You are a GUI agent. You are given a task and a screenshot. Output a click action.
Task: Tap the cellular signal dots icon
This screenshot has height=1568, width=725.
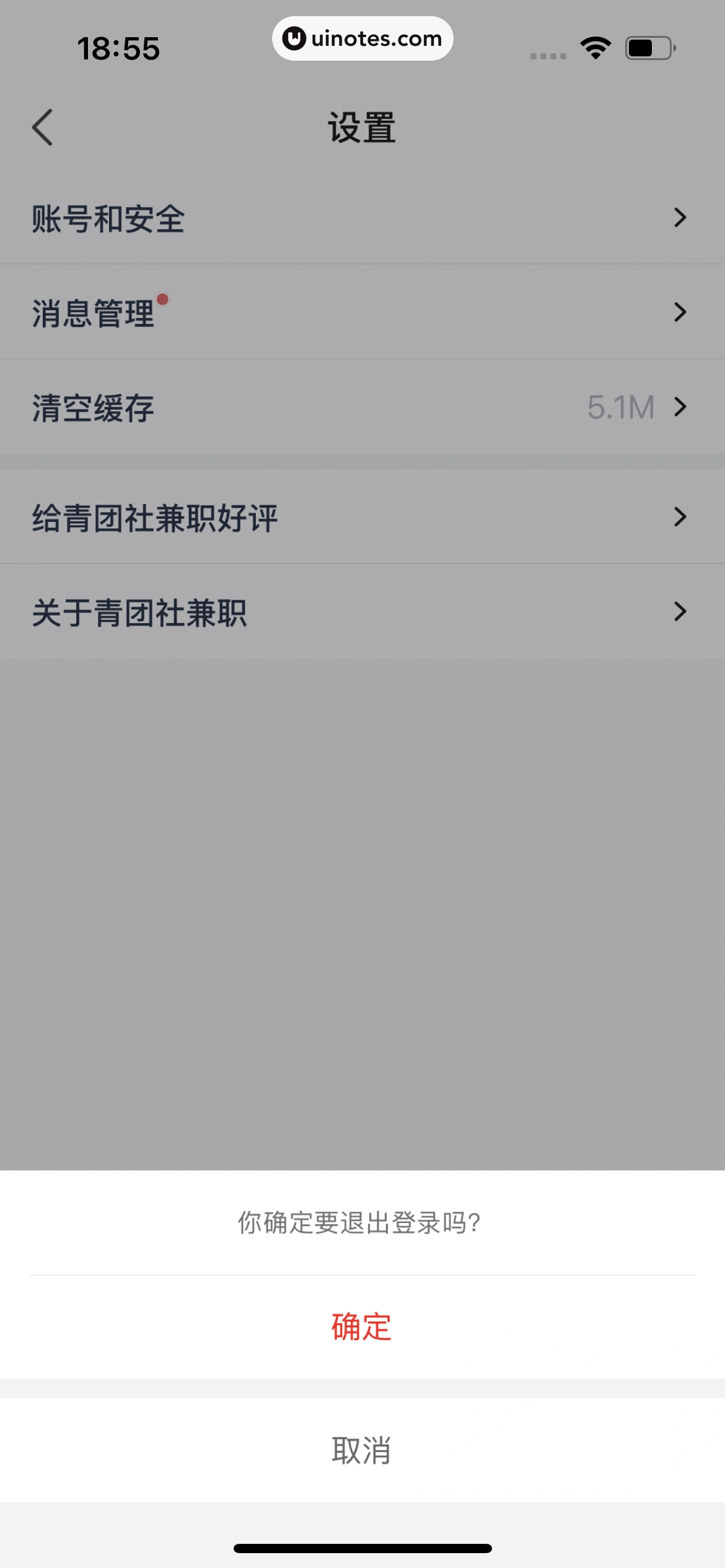(549, 54)
